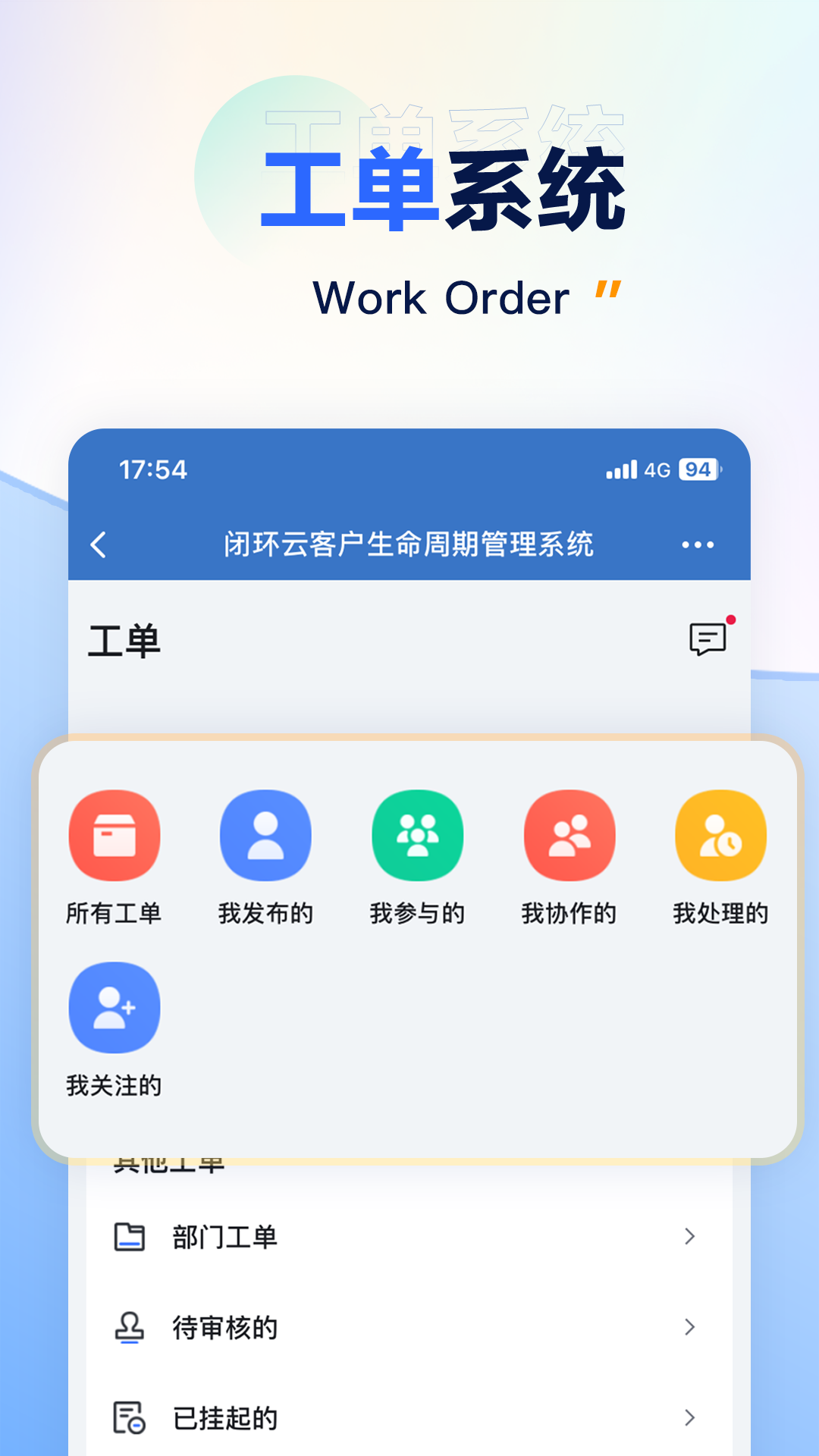Open 我参与的 work orders icon

pyautogui.click(x=418, y=834)
